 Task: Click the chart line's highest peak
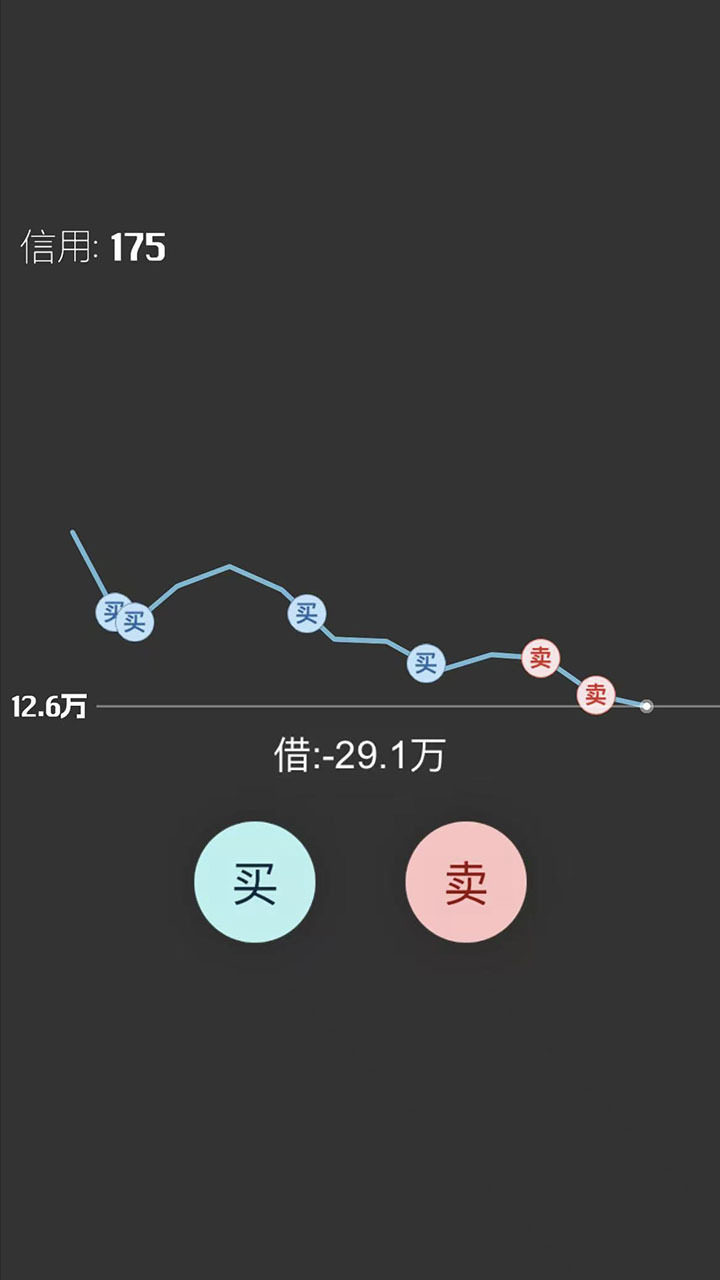[230, 567]
